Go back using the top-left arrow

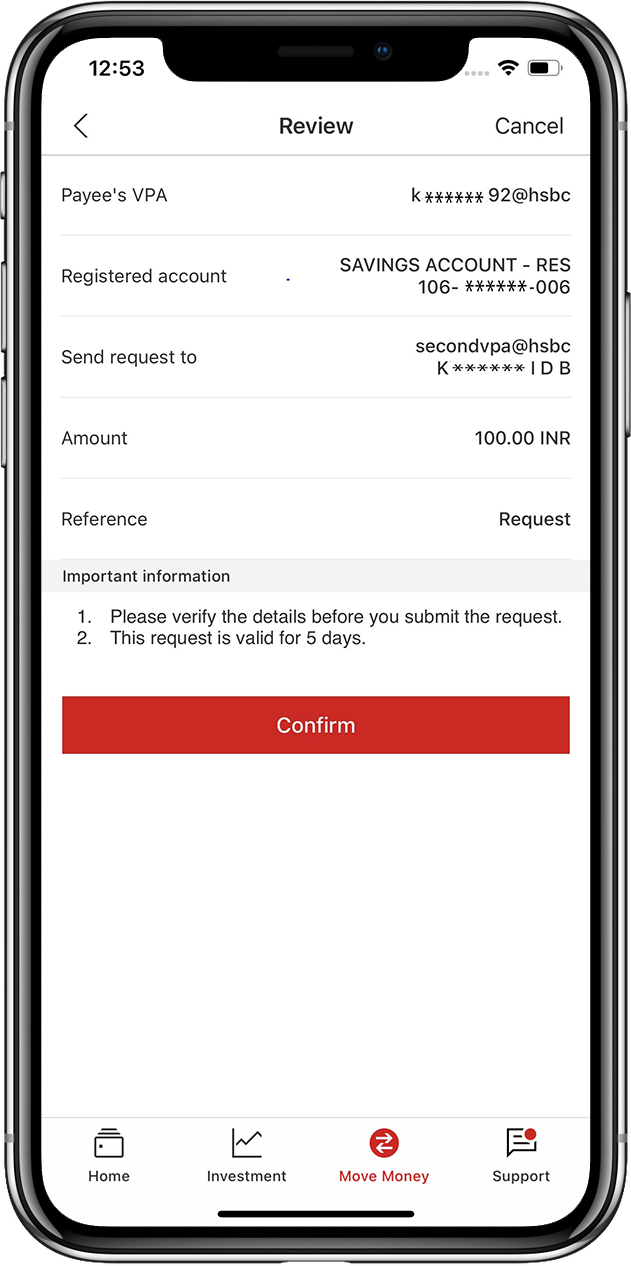click(81, 126)
